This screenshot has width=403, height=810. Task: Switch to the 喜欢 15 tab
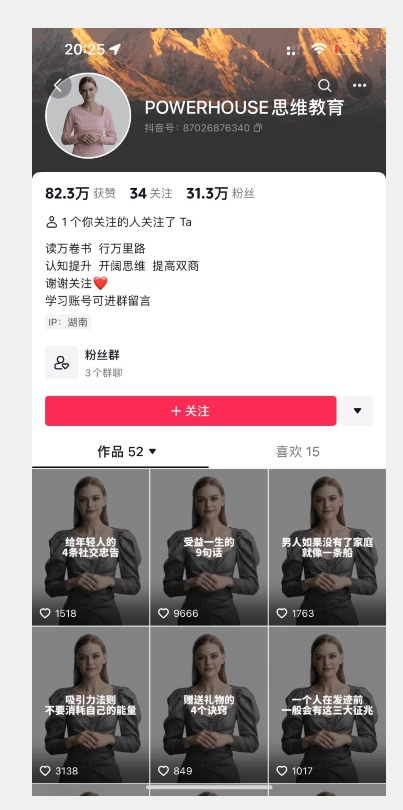pos(298,451)
